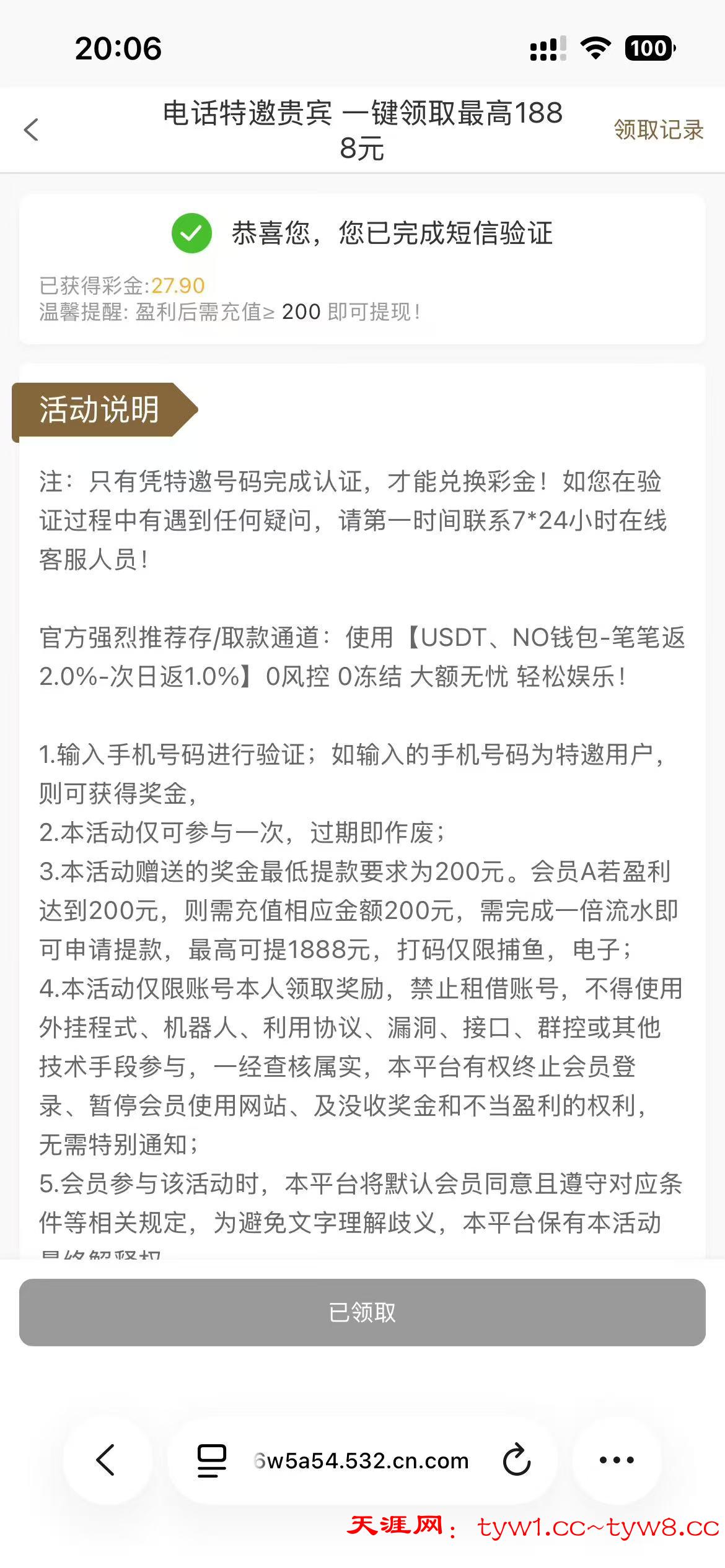Image resolution: width=725 pixels, height=1568 pixels.
Task: Reload the current page
Action: pyautogui.click(x=516, y=1460)
